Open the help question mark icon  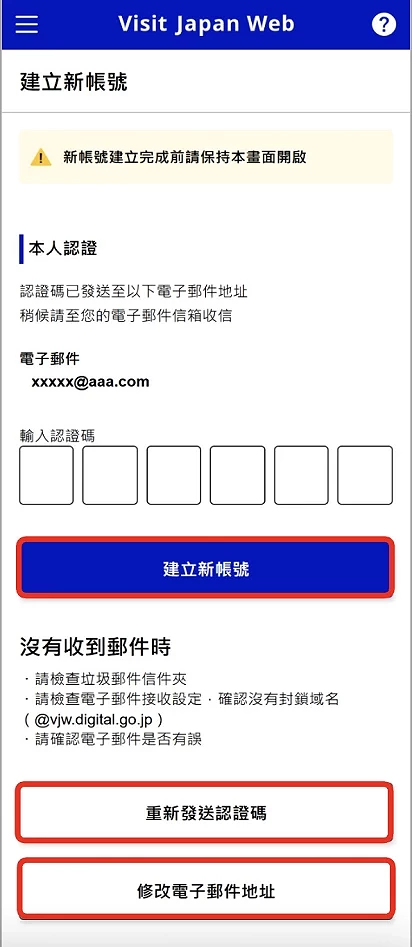tap(384, 24)
